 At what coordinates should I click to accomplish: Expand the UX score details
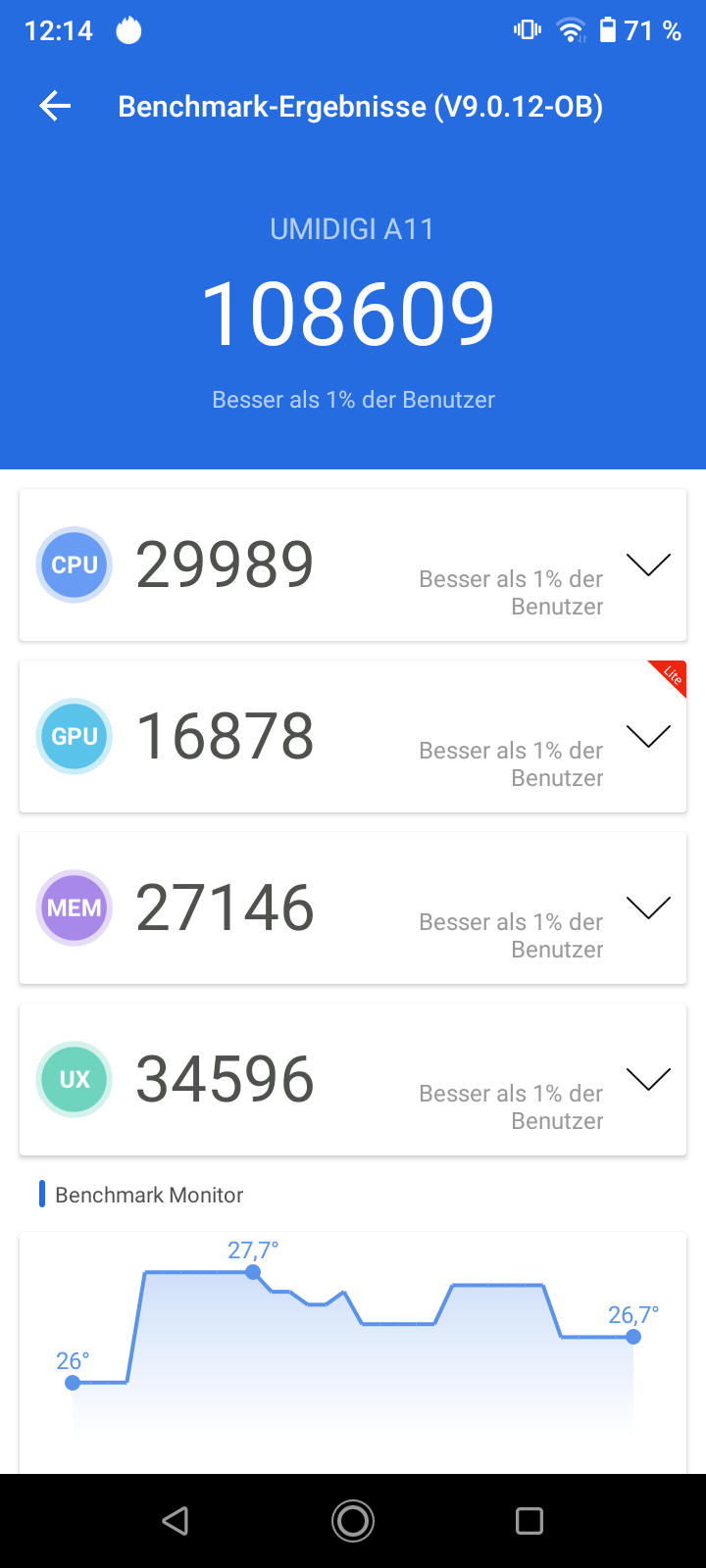tap(648, 1079)
